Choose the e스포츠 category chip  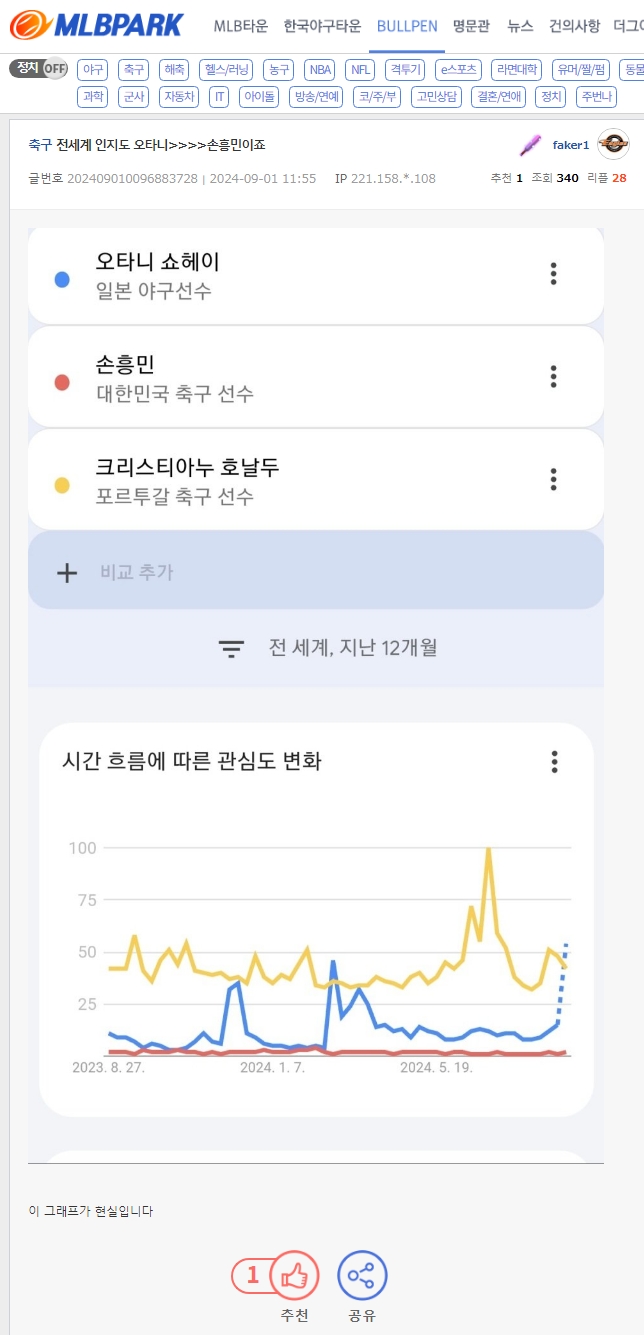460,70
